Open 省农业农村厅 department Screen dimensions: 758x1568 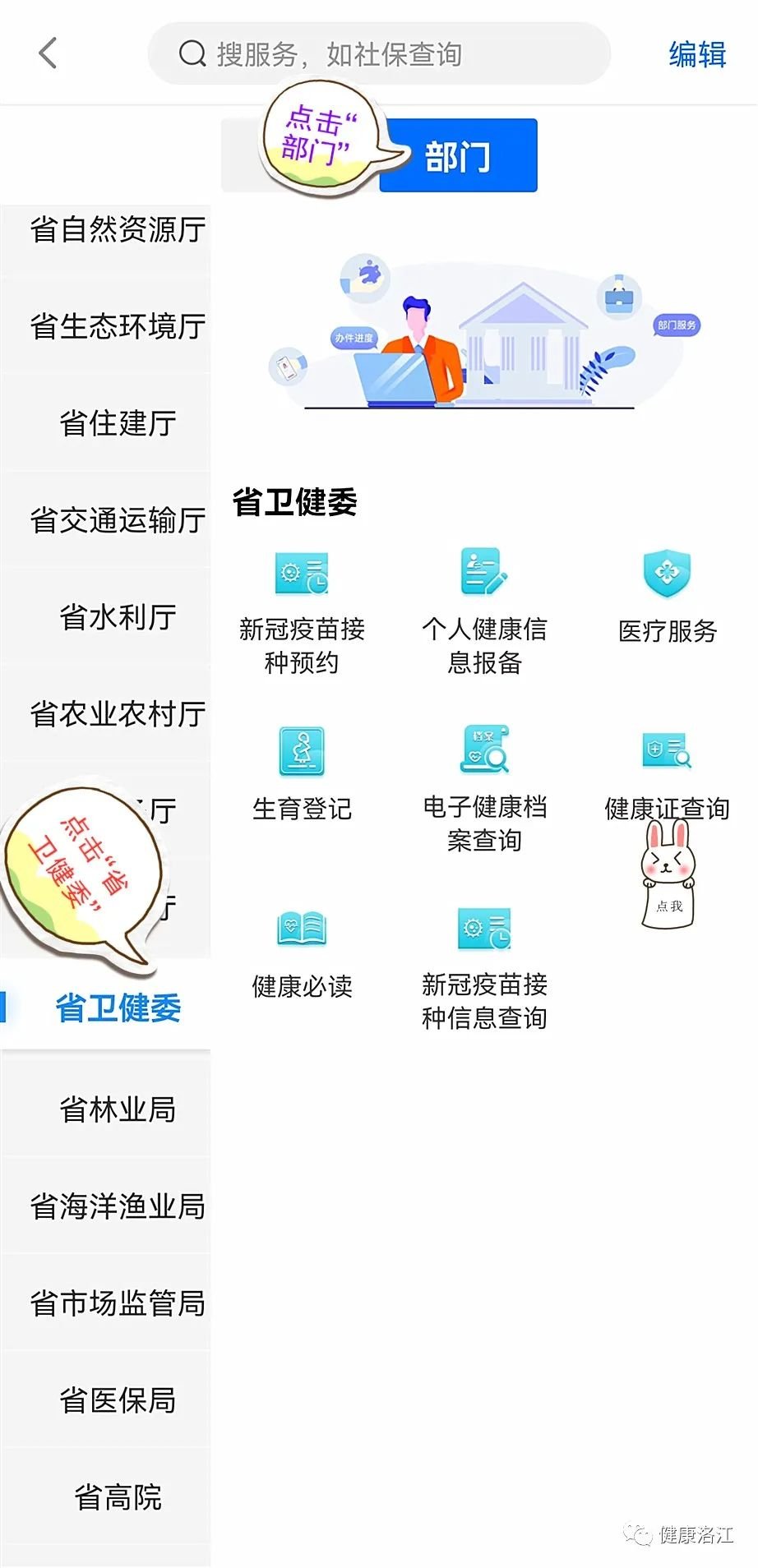click(x=118, y=714)
